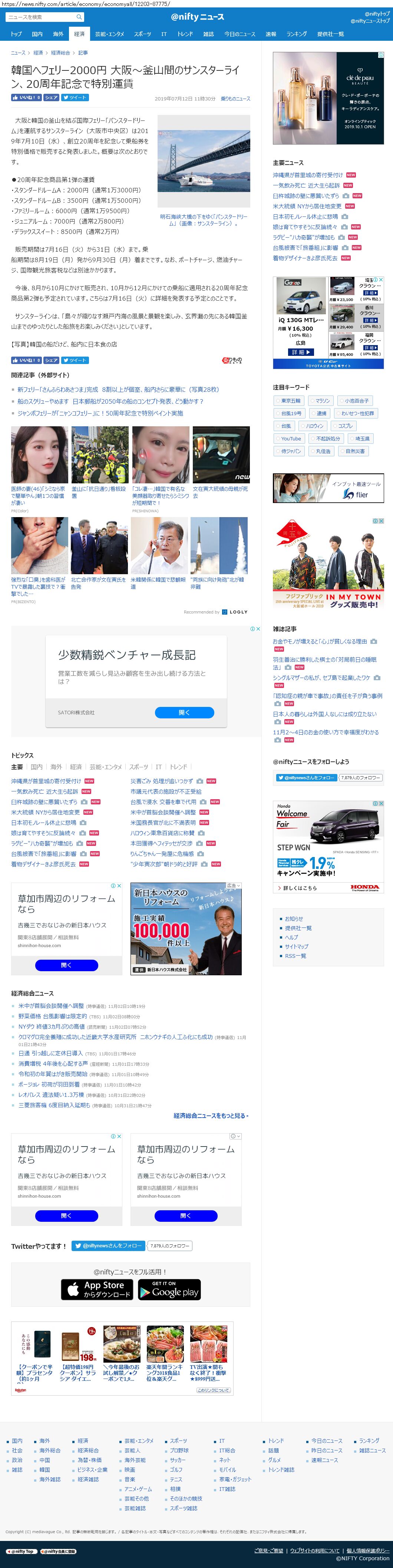Switch to the スポーツ tab

point(142,34)
